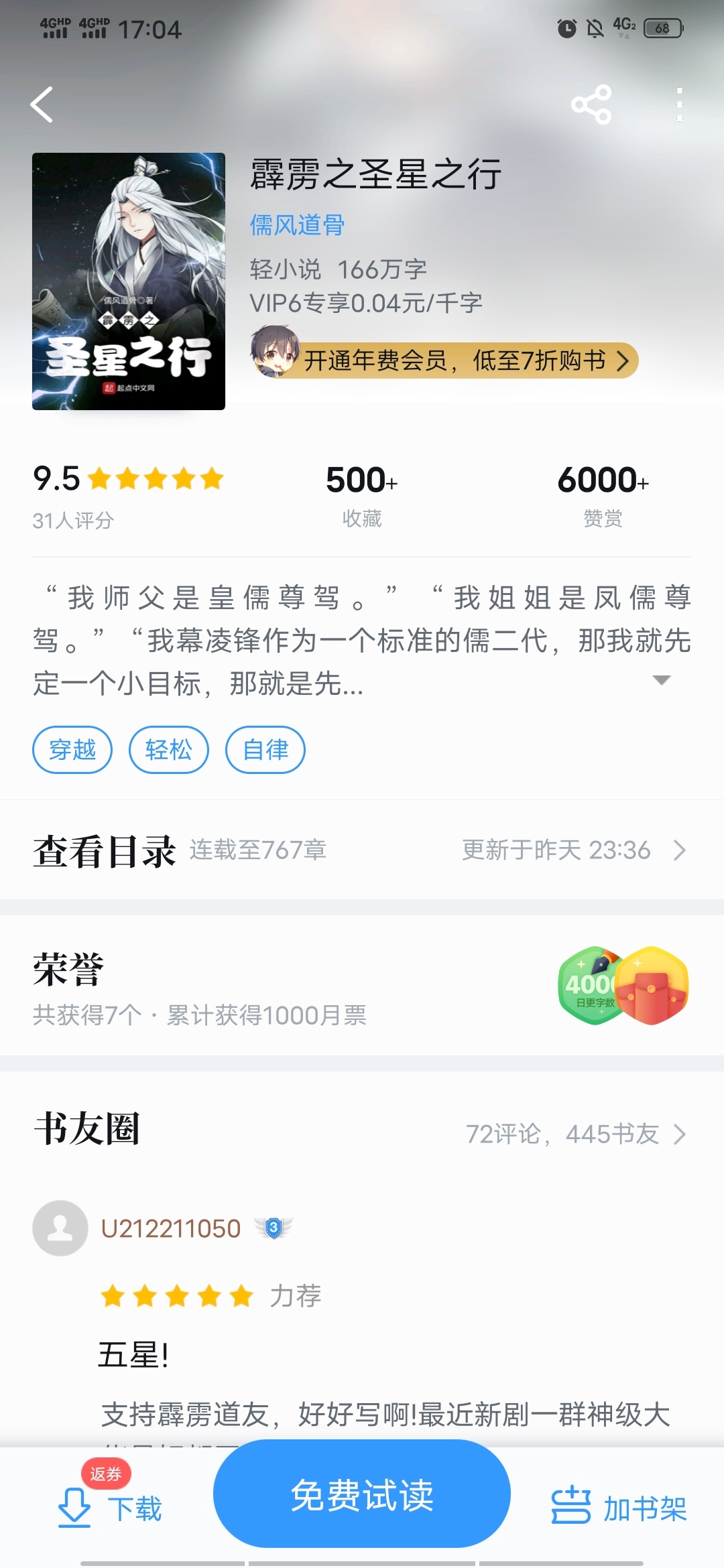Select the 轻松 tag
The image size is (724, 1568).
(x=169, y=750)
